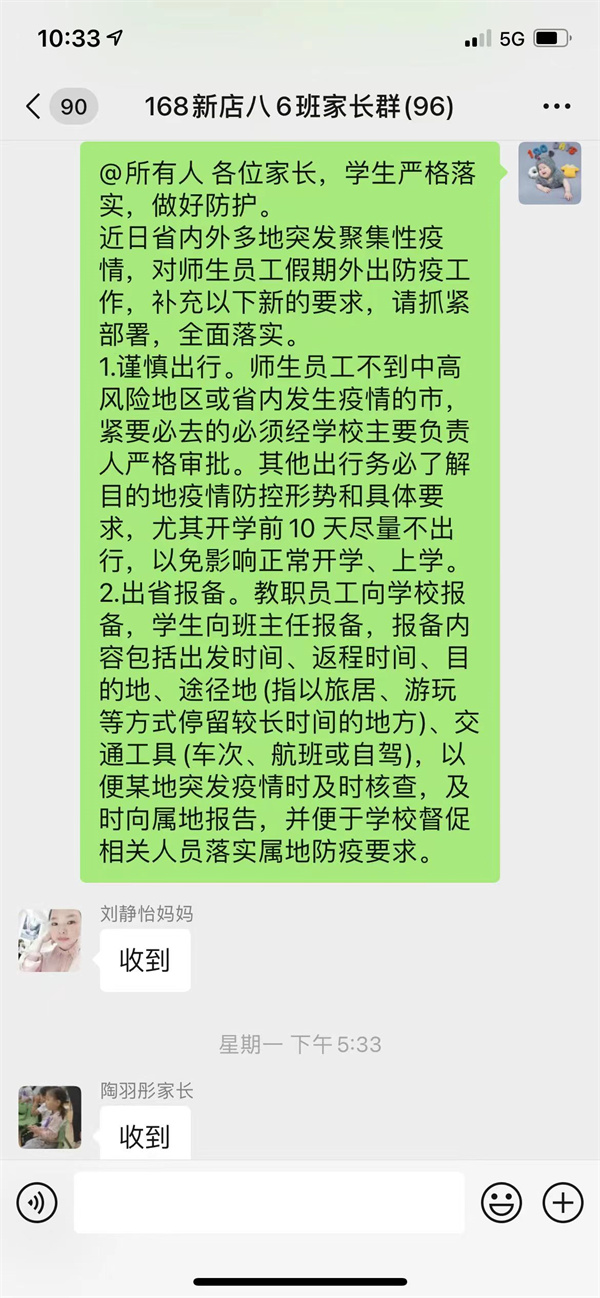
Task: Go back to the chat list
Action: (x=36, y=106)
